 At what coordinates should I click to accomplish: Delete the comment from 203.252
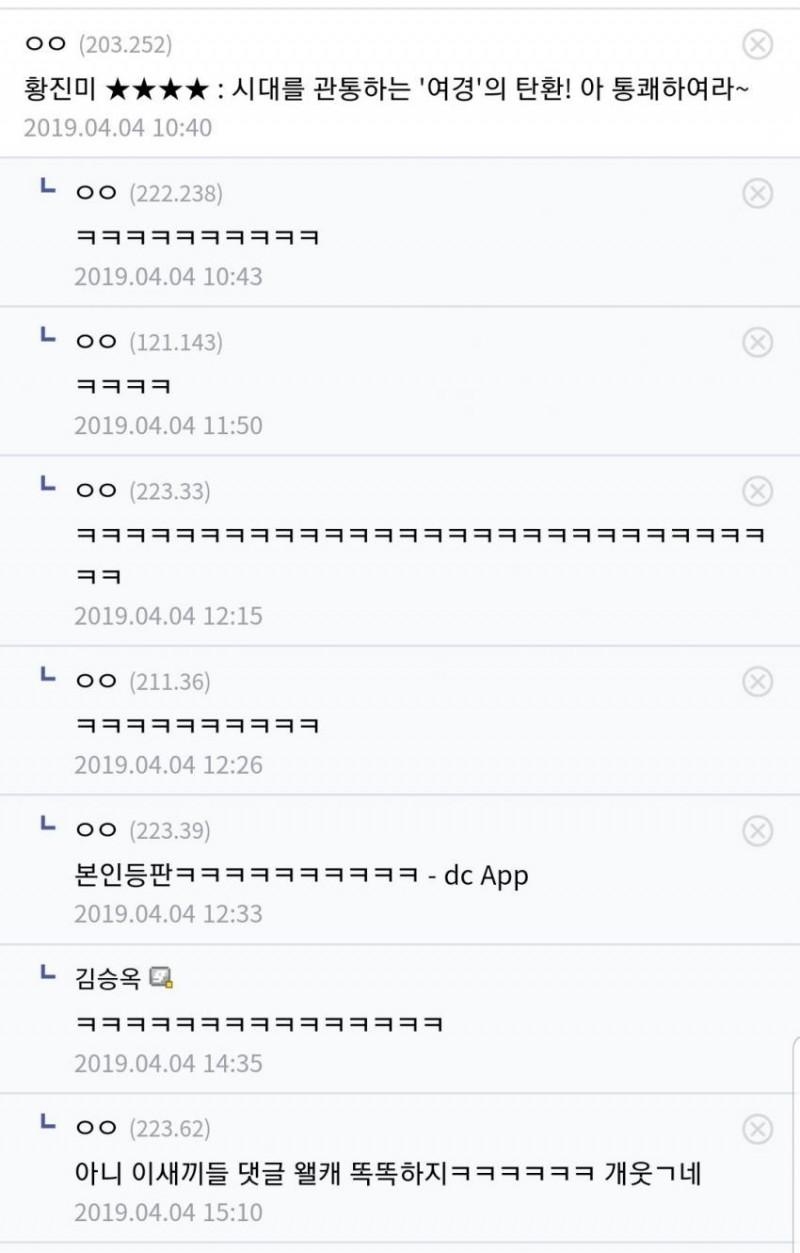[757, 44]
